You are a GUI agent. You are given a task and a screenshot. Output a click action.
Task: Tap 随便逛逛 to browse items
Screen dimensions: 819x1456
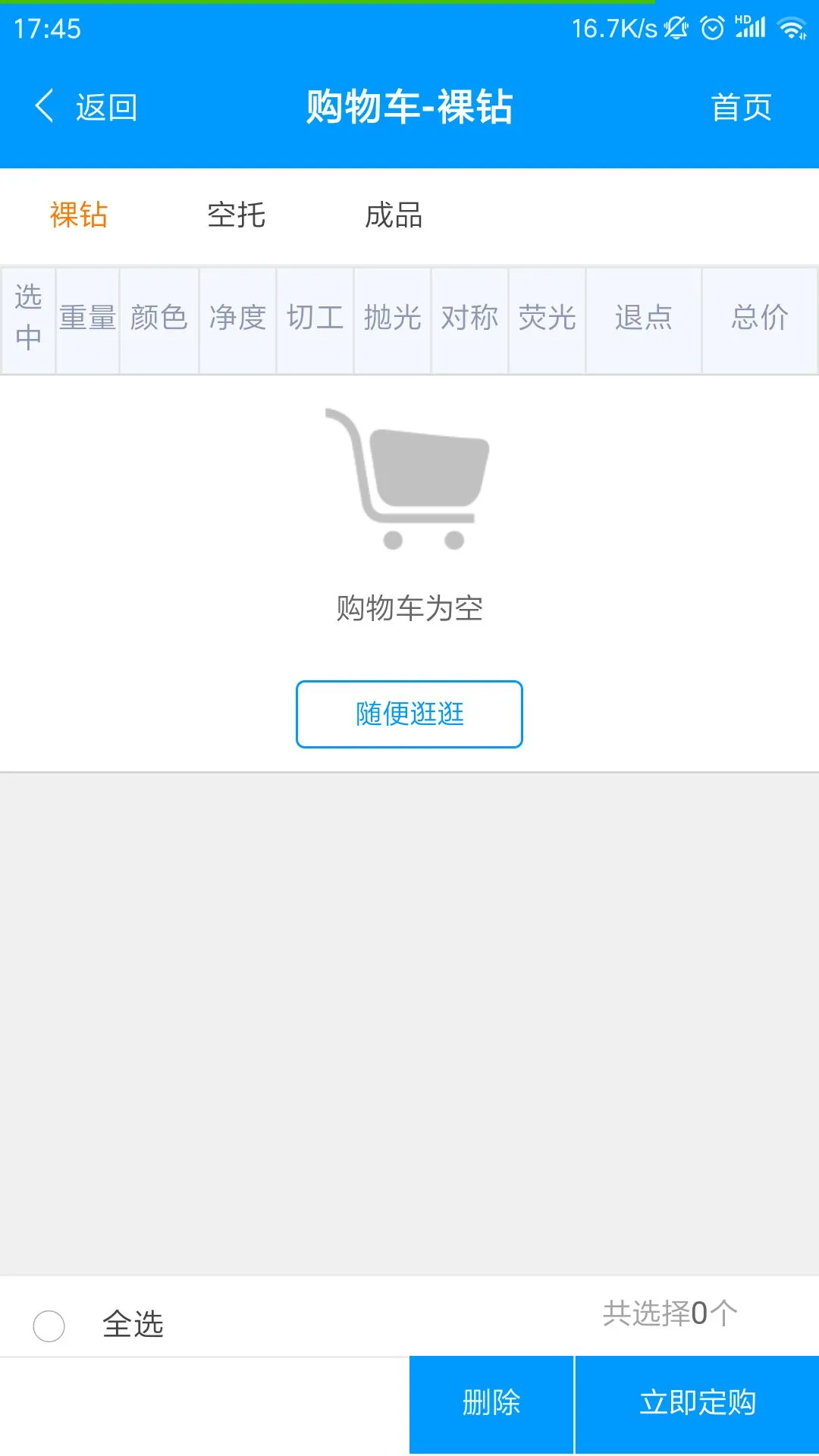pyautogui.click(x=409, y=713)
